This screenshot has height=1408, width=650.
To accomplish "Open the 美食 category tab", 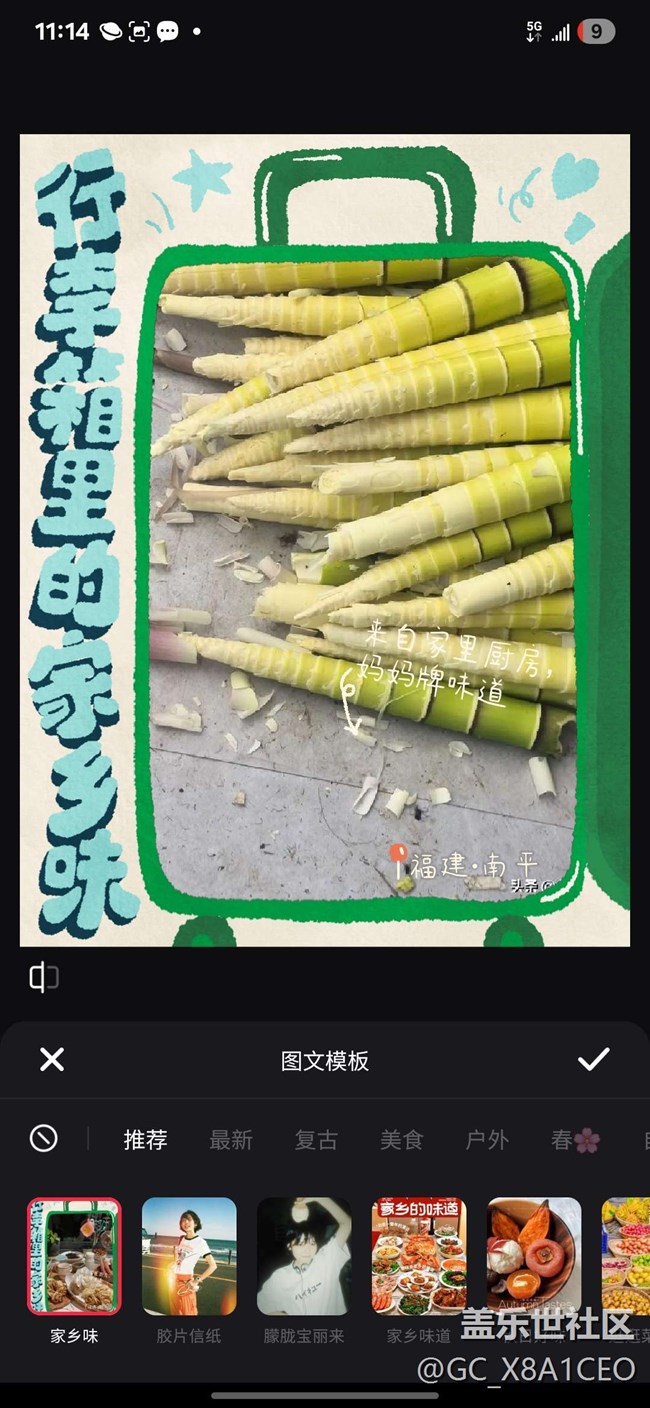I will tap(402, 1139).
